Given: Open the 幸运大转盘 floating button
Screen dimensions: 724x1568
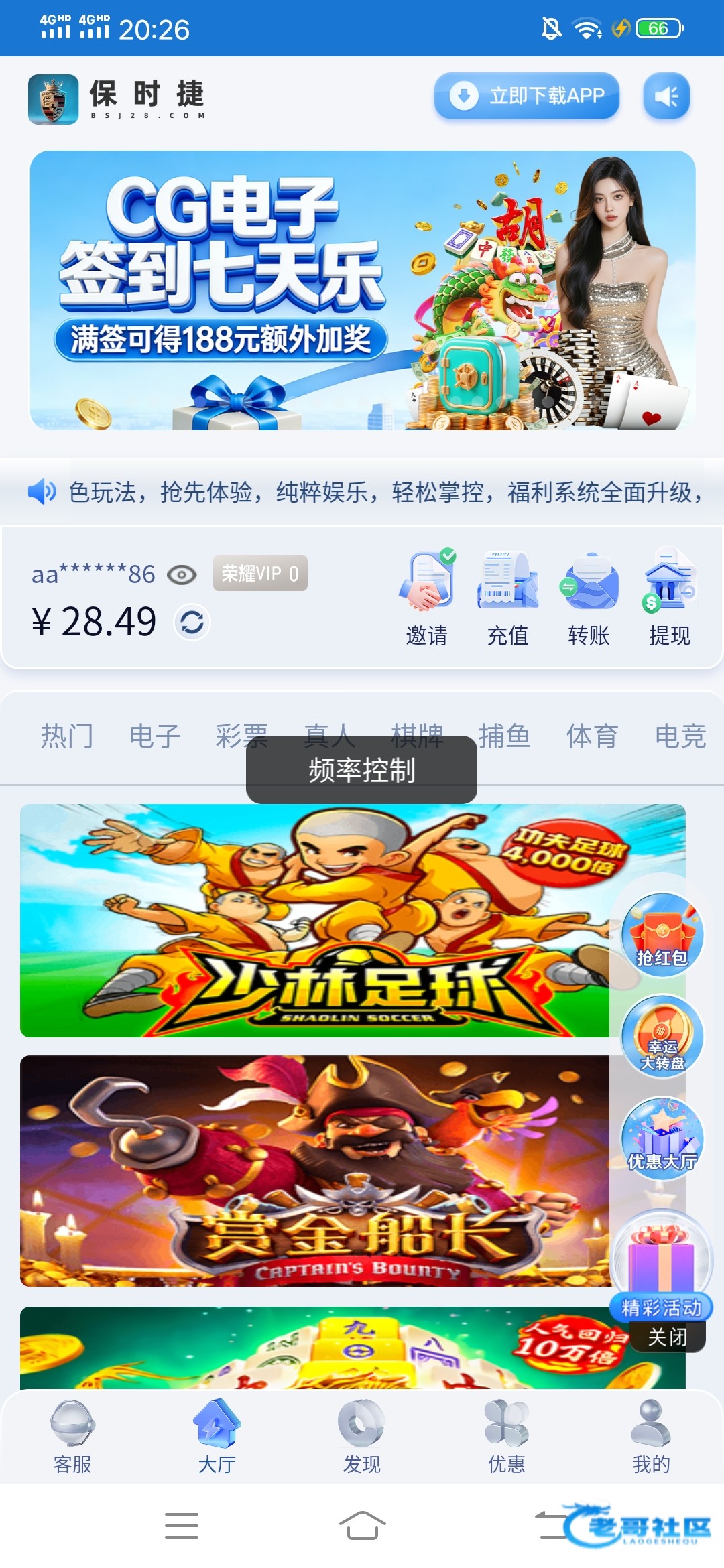Looking at the screenshot, I should 662,1036.
